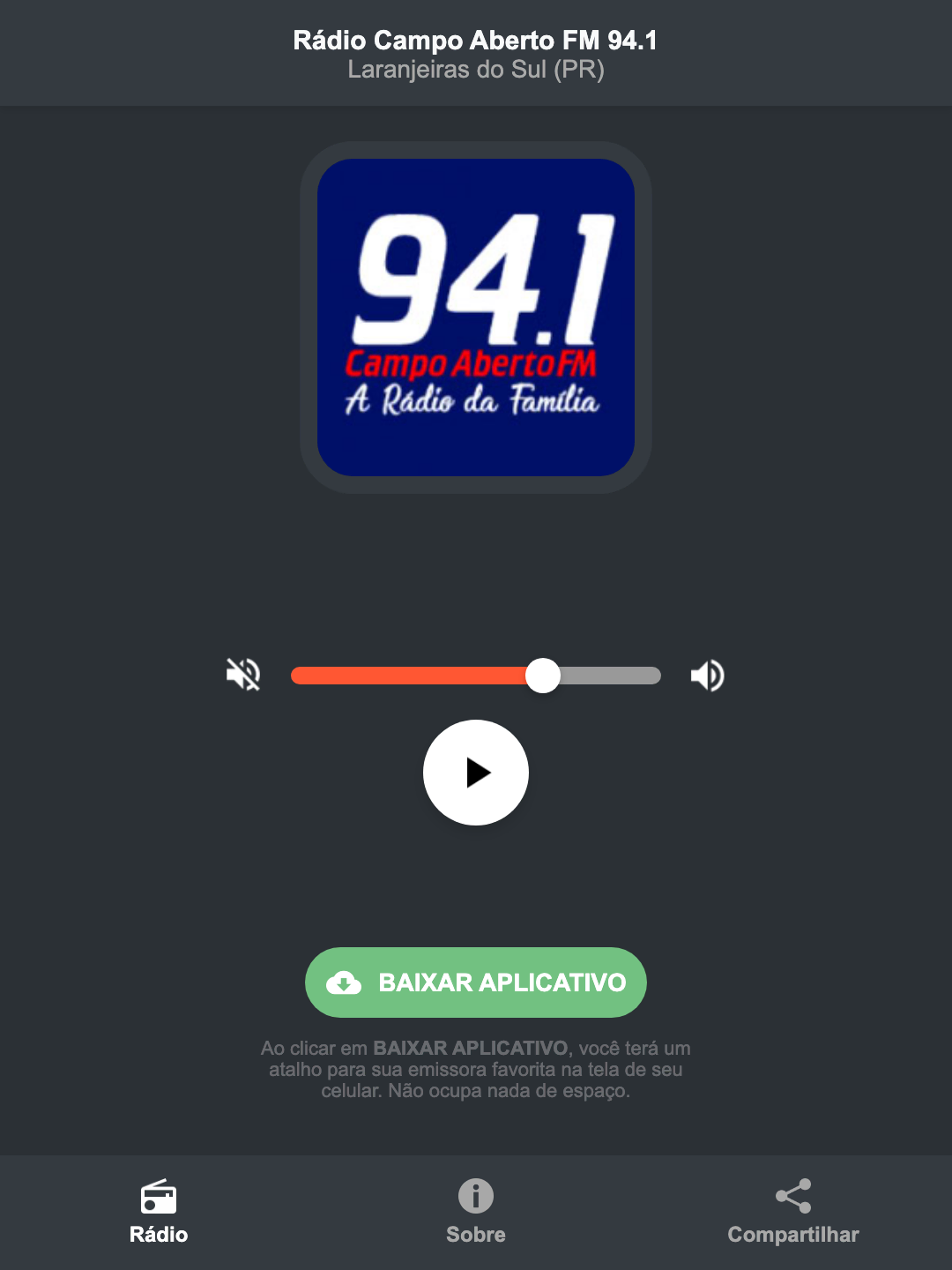
Task: Click the Laranjeiras do Sul (PR) subtitle
Action: click(x=476, y=72)
